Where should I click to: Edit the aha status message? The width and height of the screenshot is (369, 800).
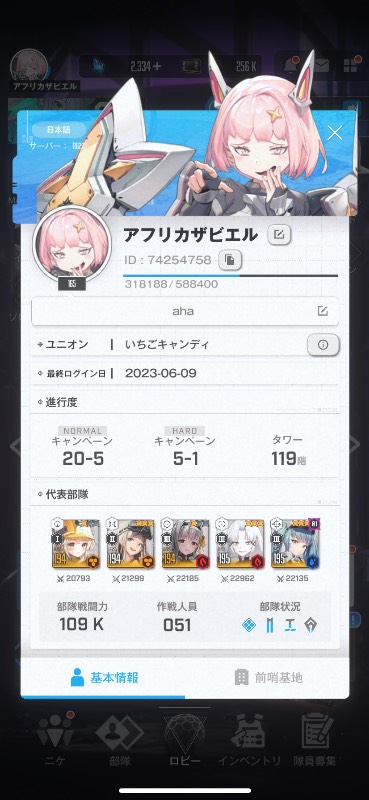323,311
